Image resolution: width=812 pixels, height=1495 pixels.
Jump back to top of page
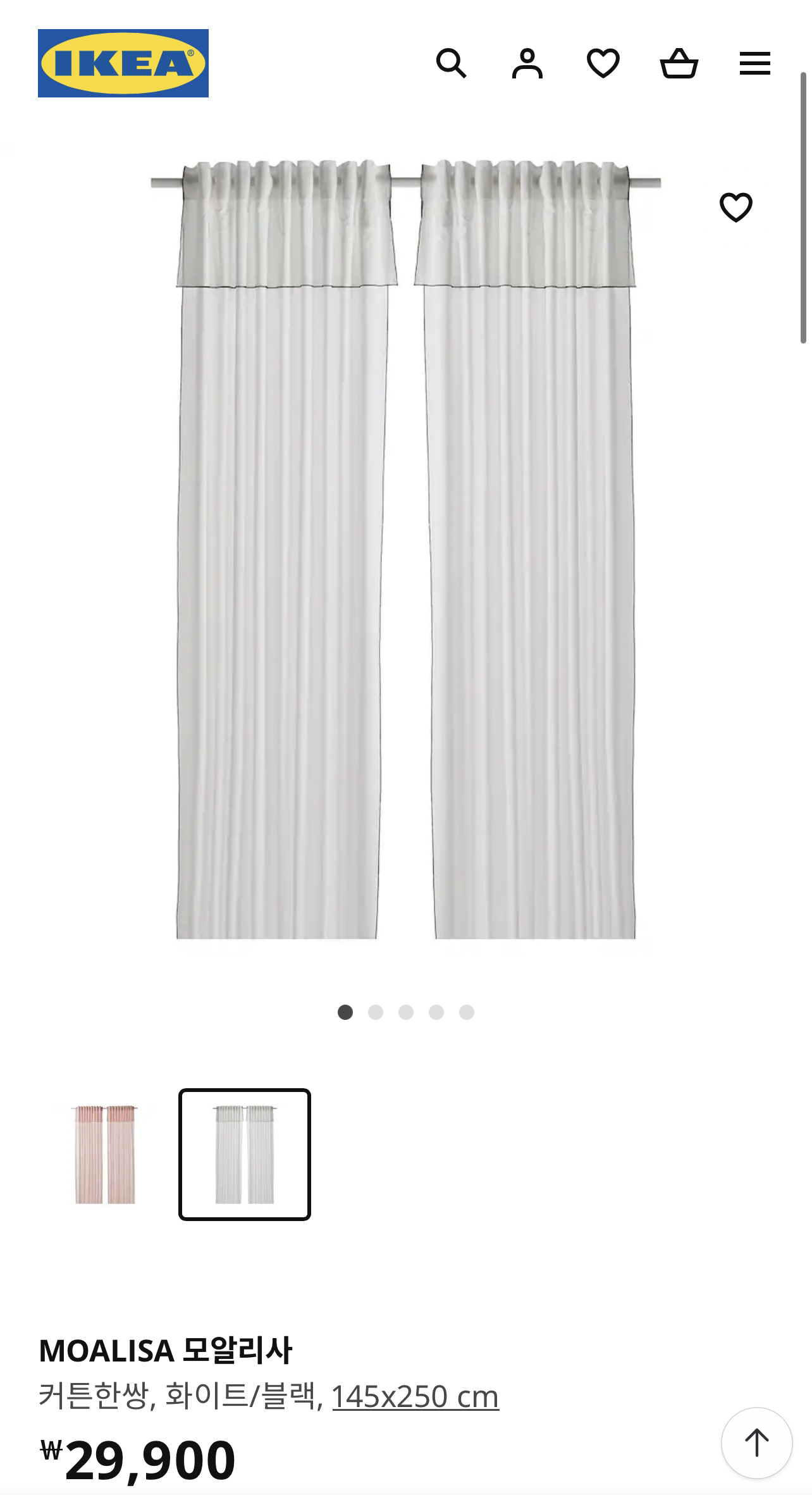tap(756, 1443)
